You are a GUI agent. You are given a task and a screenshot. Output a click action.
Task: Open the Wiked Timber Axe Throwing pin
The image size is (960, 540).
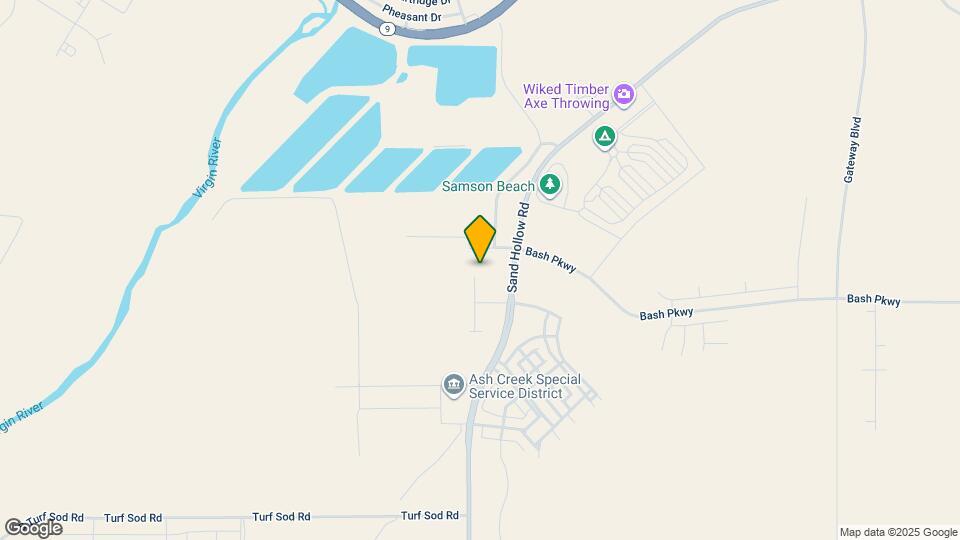[x=625, y=95]
